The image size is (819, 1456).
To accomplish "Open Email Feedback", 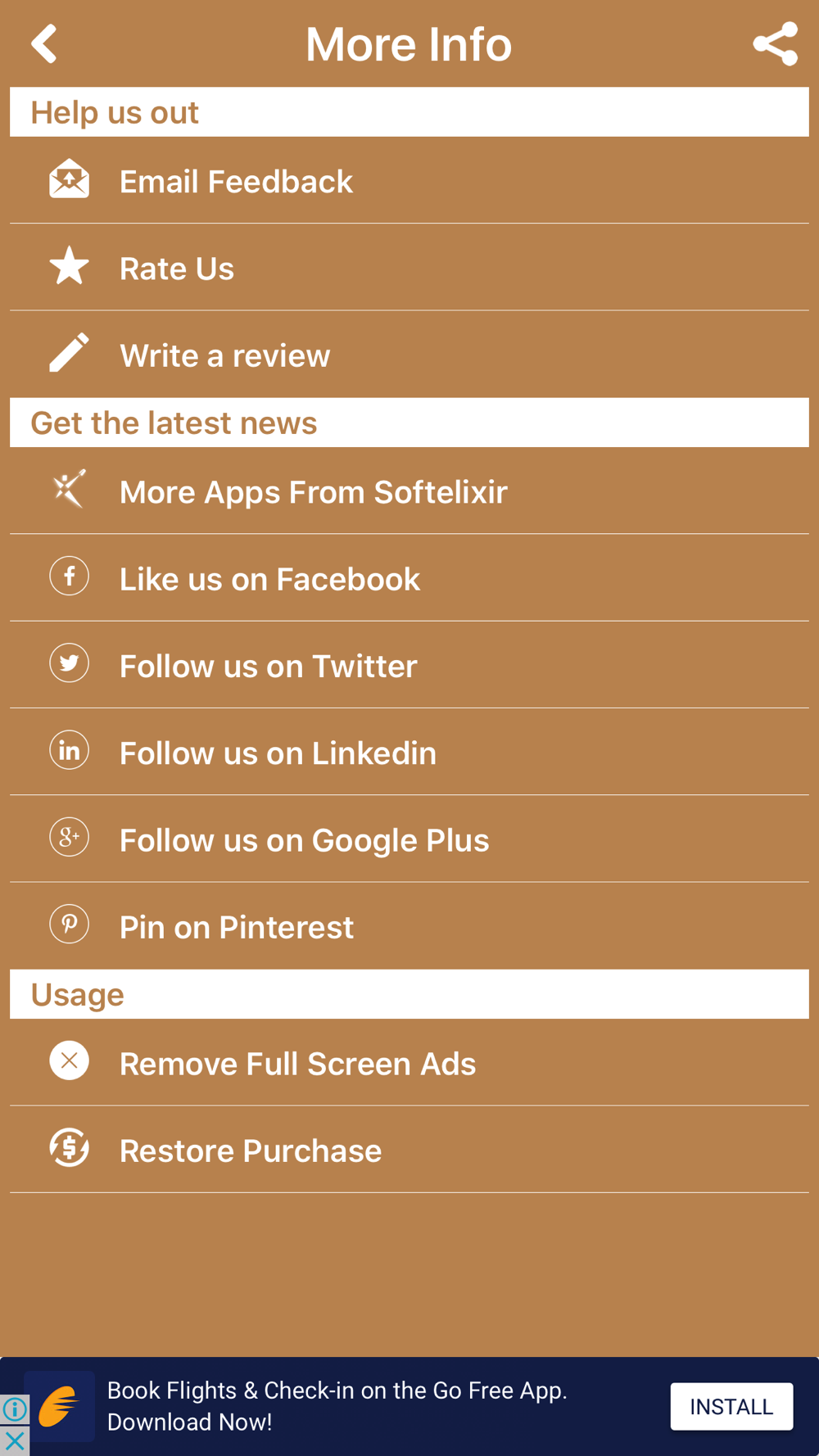I will coord(409,180).
